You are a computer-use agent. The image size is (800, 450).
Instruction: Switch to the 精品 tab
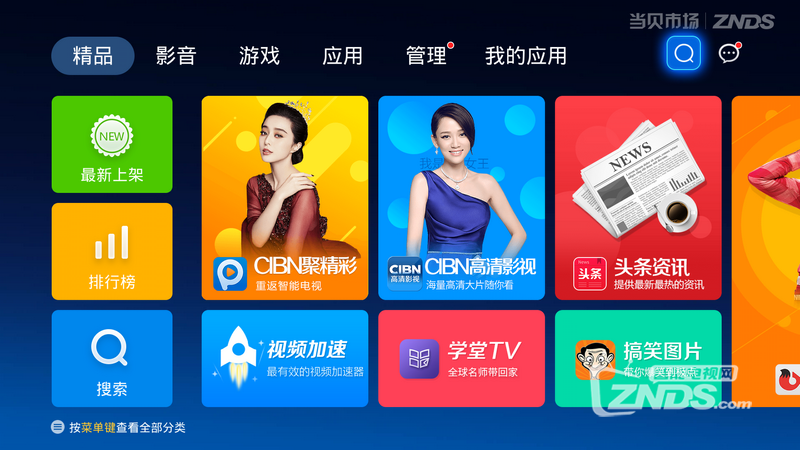(x=93, y=55)
